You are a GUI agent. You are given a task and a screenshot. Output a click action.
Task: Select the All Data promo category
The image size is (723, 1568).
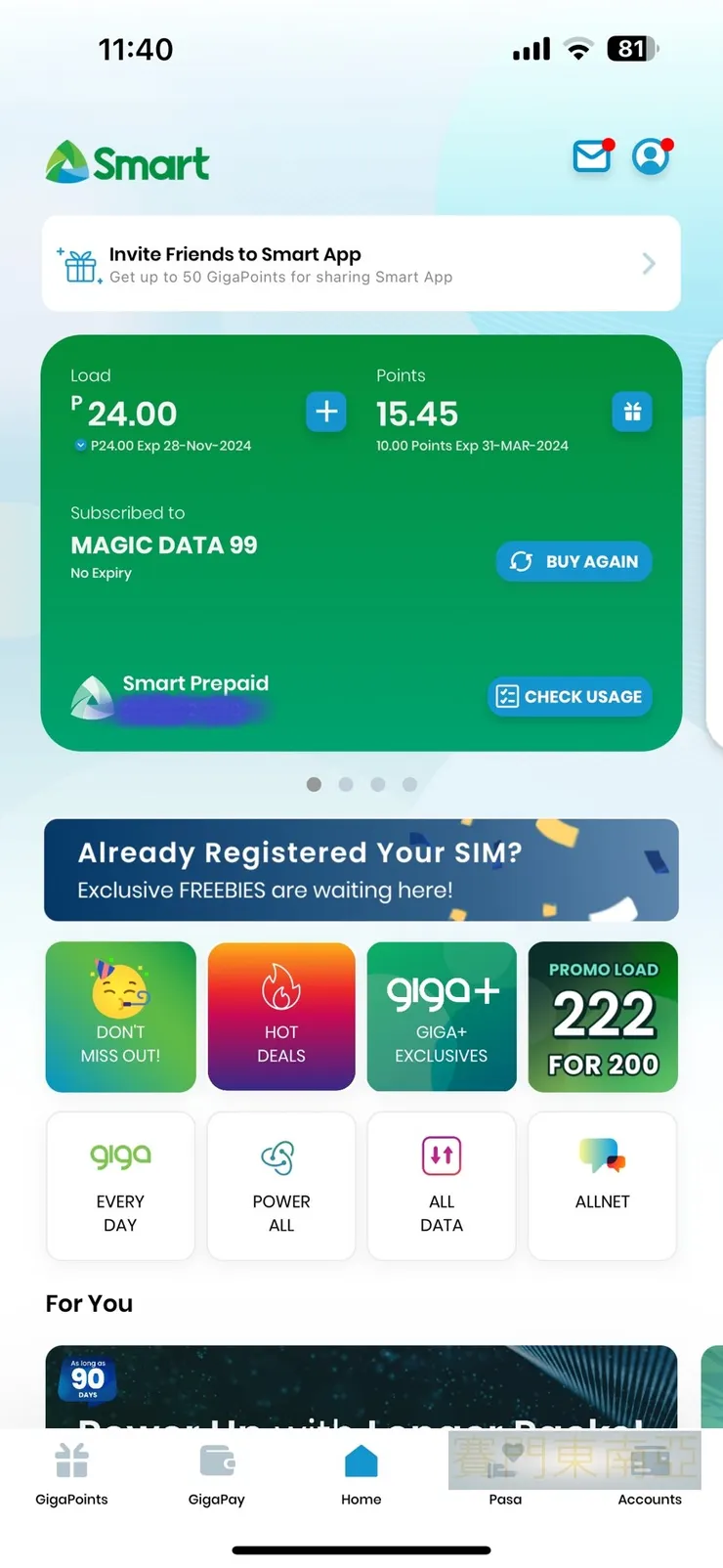pyautogui.click(x=442, y=1186)
